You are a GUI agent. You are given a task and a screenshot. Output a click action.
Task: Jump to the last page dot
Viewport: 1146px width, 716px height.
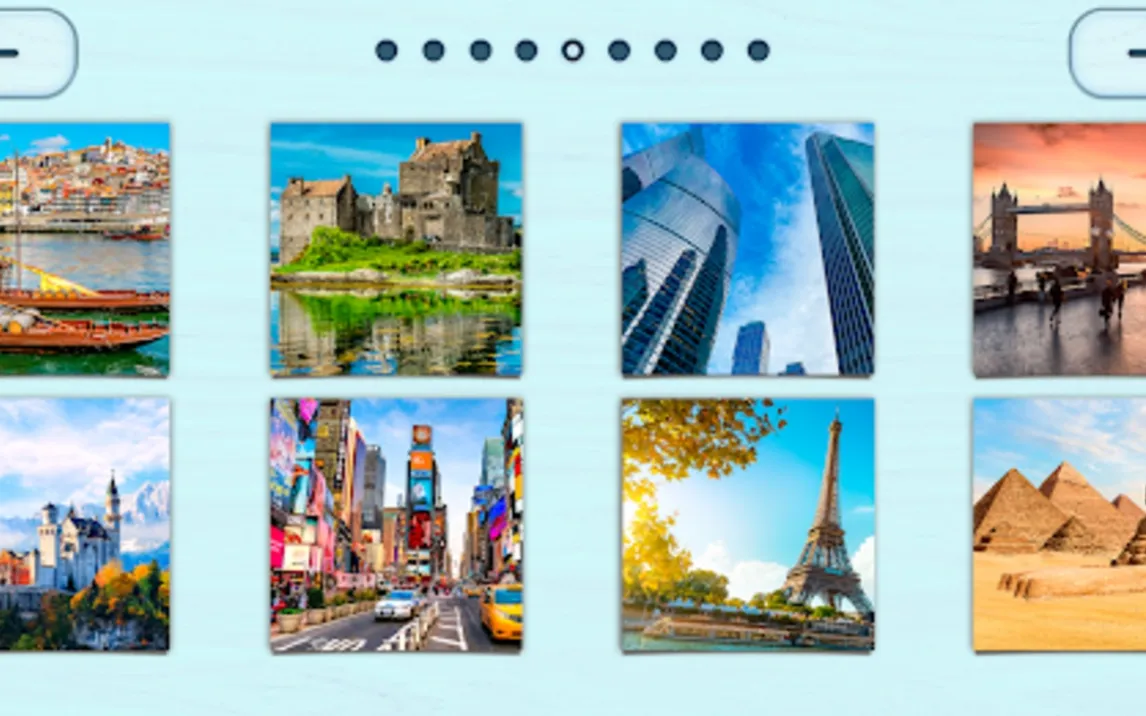click(x=758, y=50)
